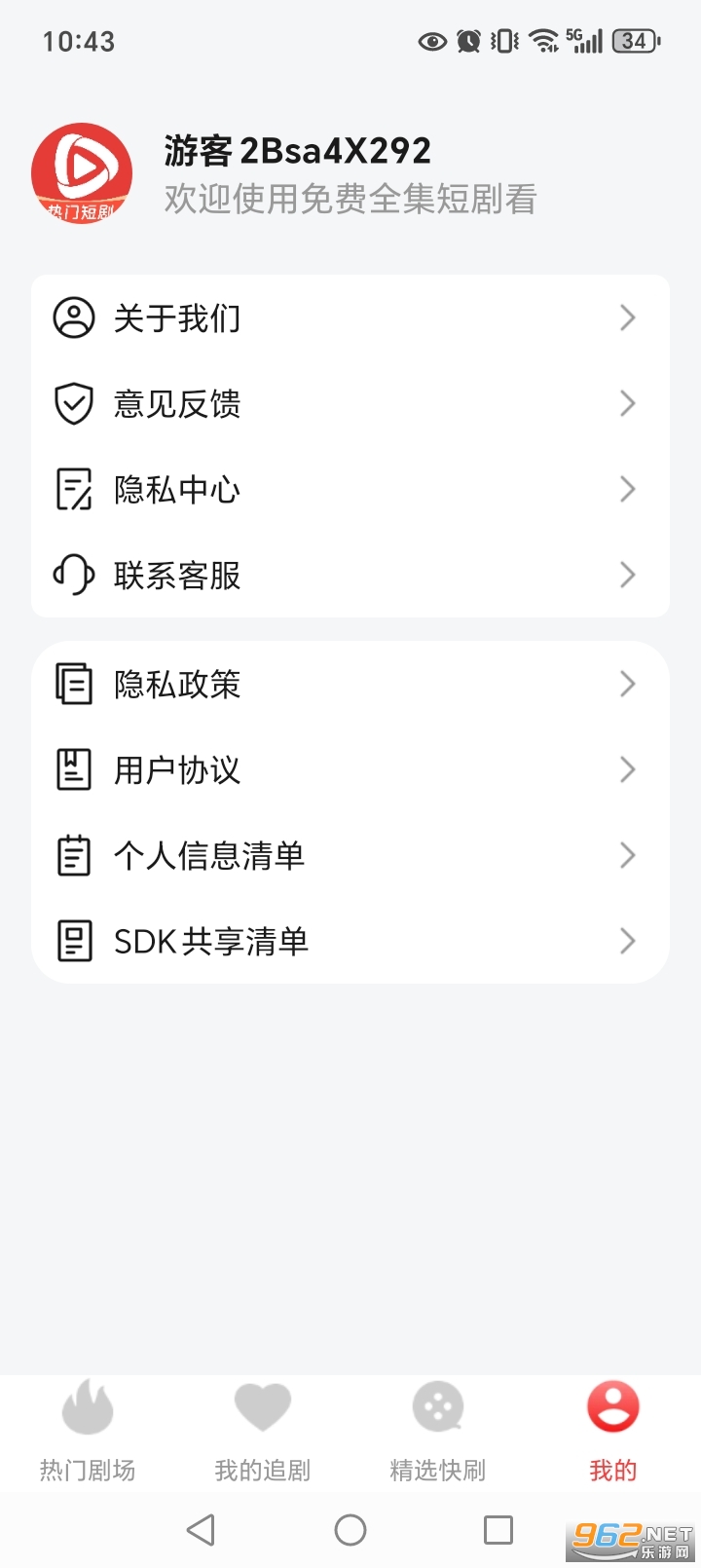Select the 热门剧场 flame tab icon
The height and width of the screenshot is (1568, 701).
[x=88, y=1405]
